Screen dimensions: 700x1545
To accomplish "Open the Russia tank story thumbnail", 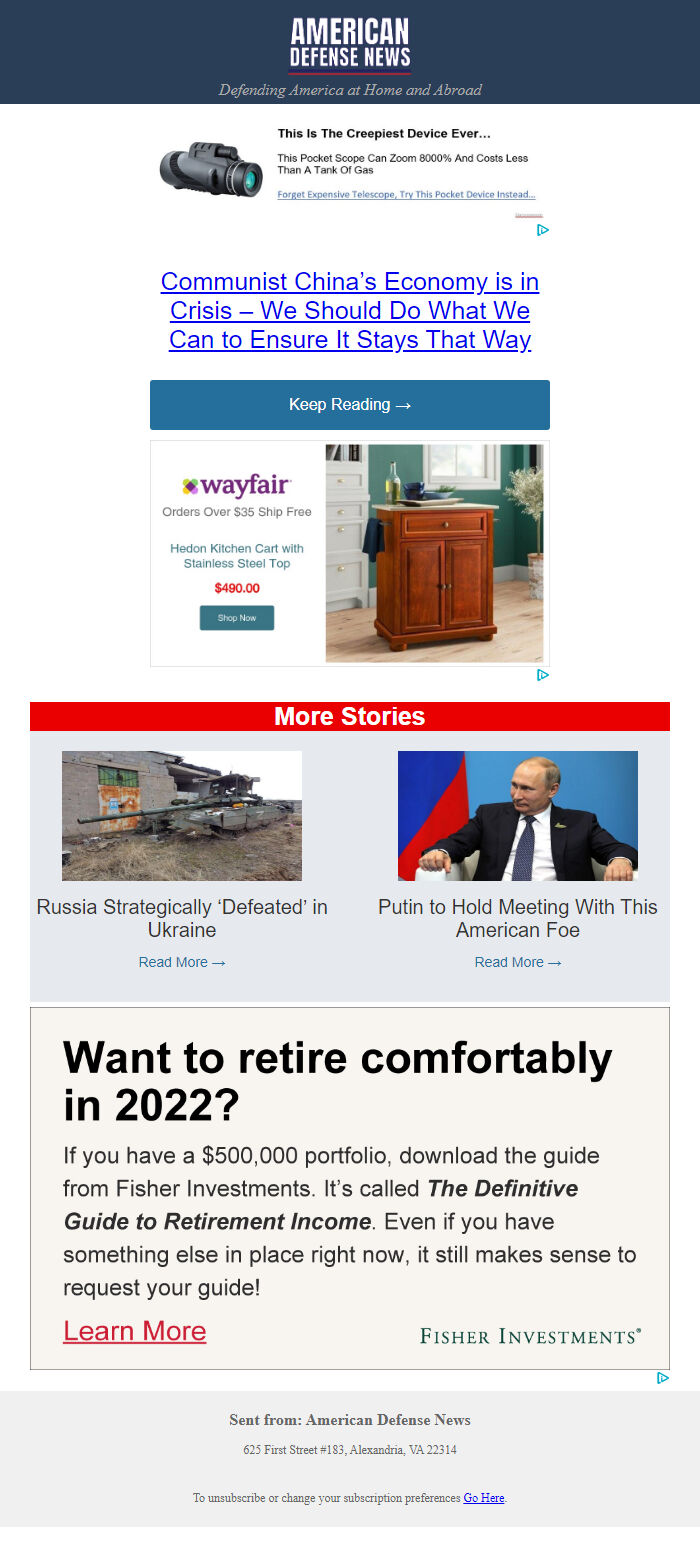I will 182,816.
